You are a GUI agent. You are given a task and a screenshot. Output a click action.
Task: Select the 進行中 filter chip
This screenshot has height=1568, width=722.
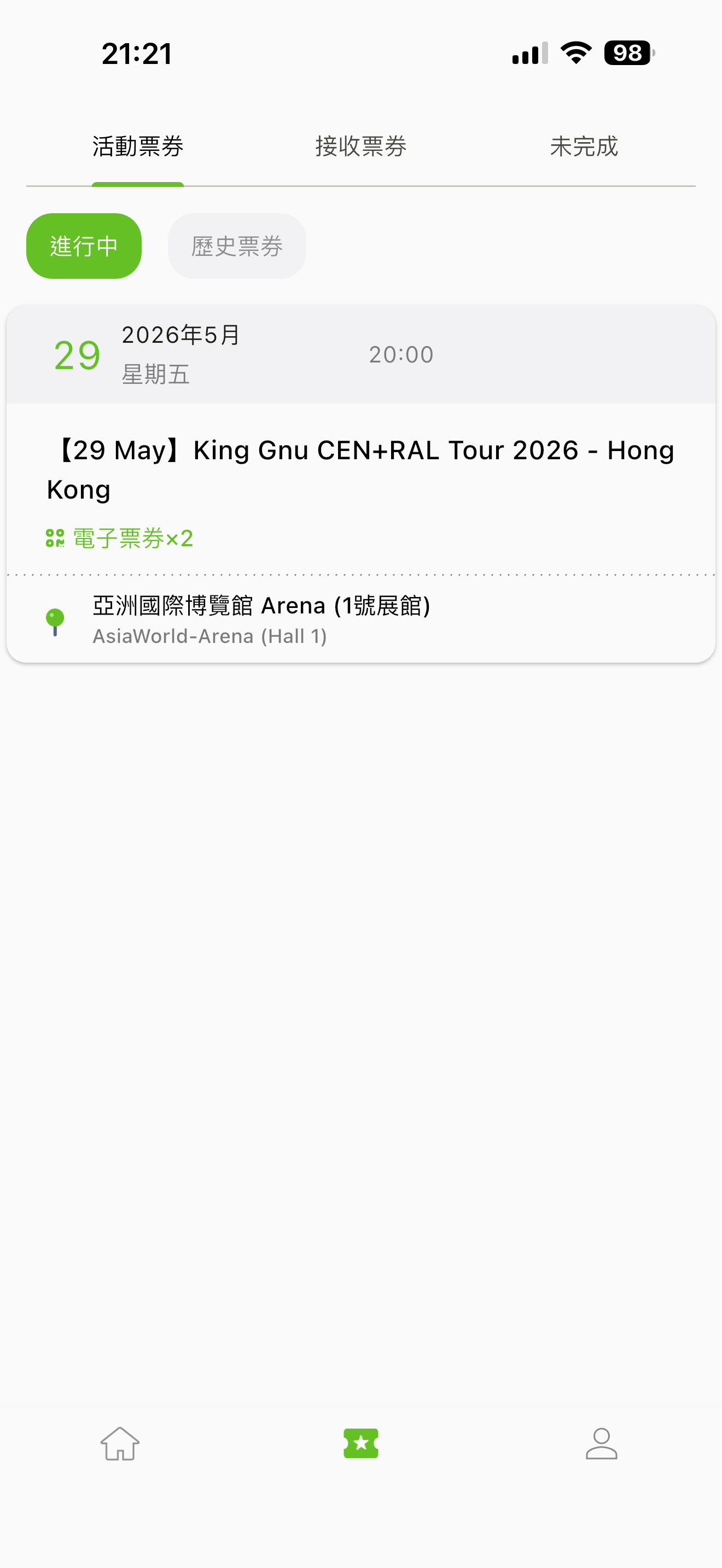pos(83,247)
